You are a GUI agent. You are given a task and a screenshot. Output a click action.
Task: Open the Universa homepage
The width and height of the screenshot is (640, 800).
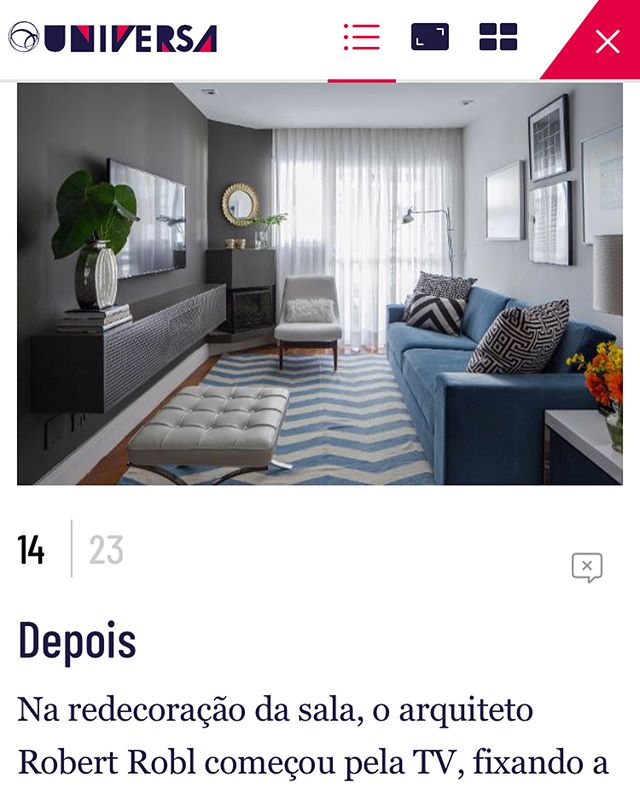(x=112, y=39)
